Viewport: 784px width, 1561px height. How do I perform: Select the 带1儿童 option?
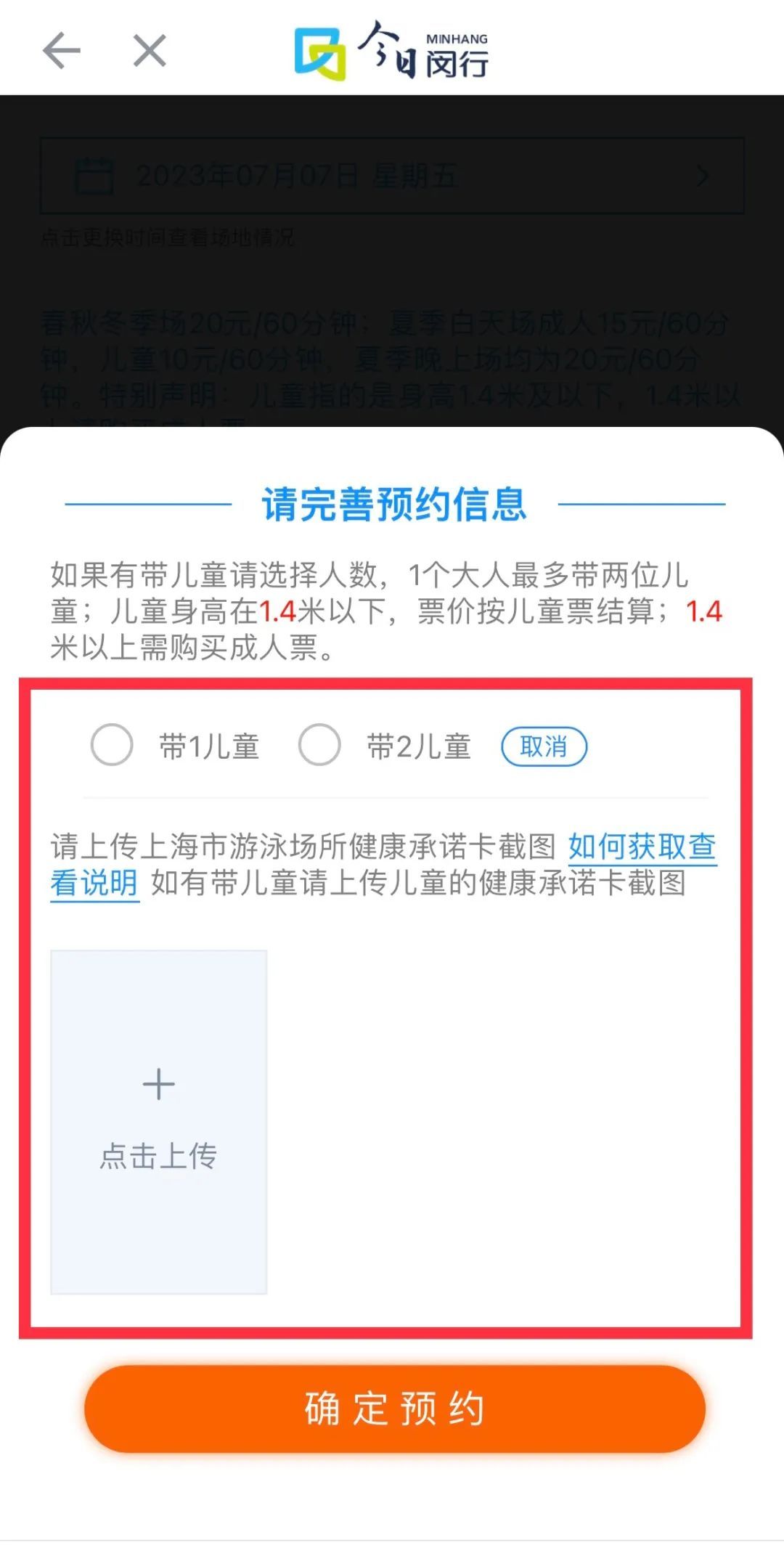coord(112,745)
